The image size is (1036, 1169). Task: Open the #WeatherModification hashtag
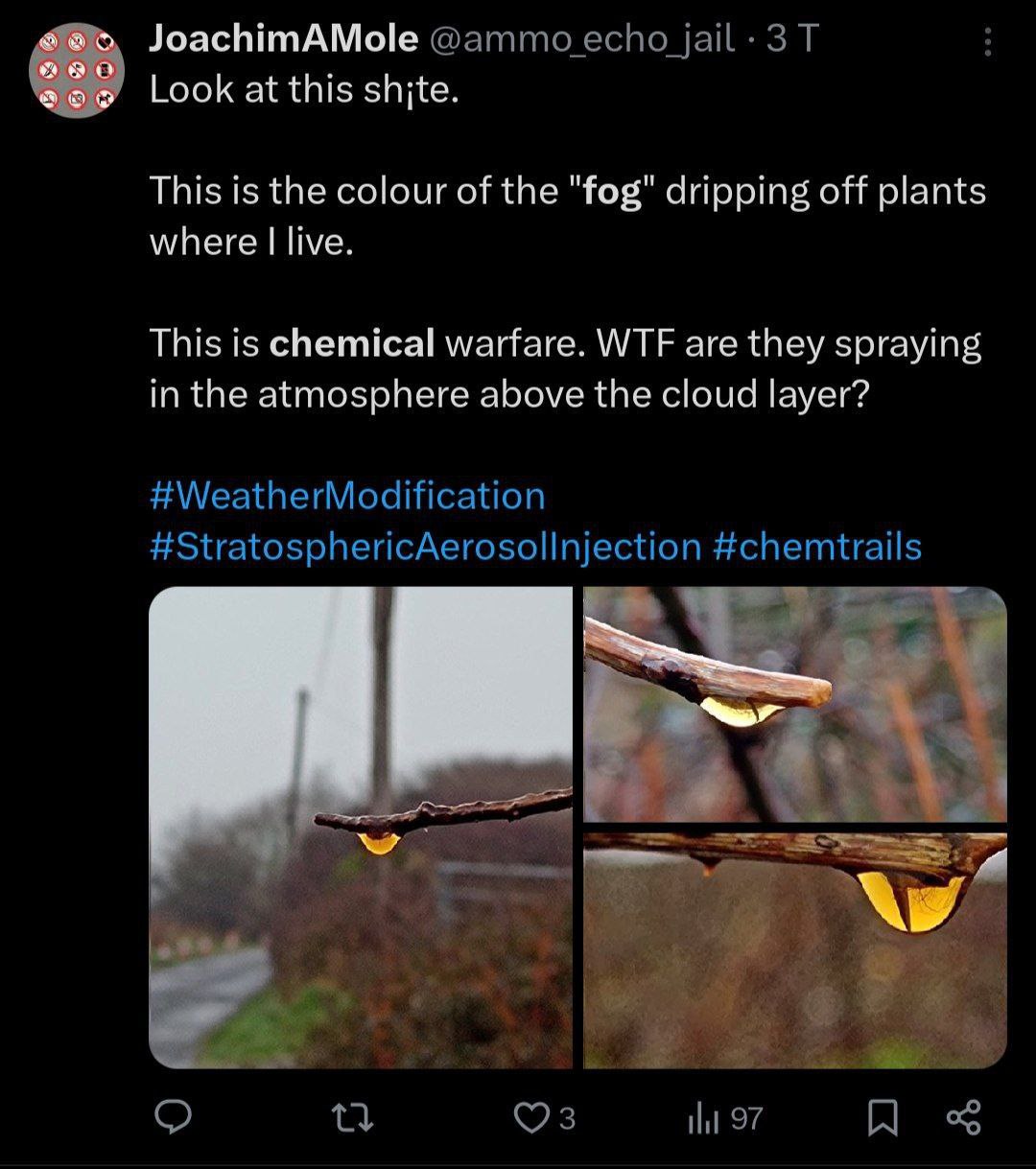[x=347, y=496]
